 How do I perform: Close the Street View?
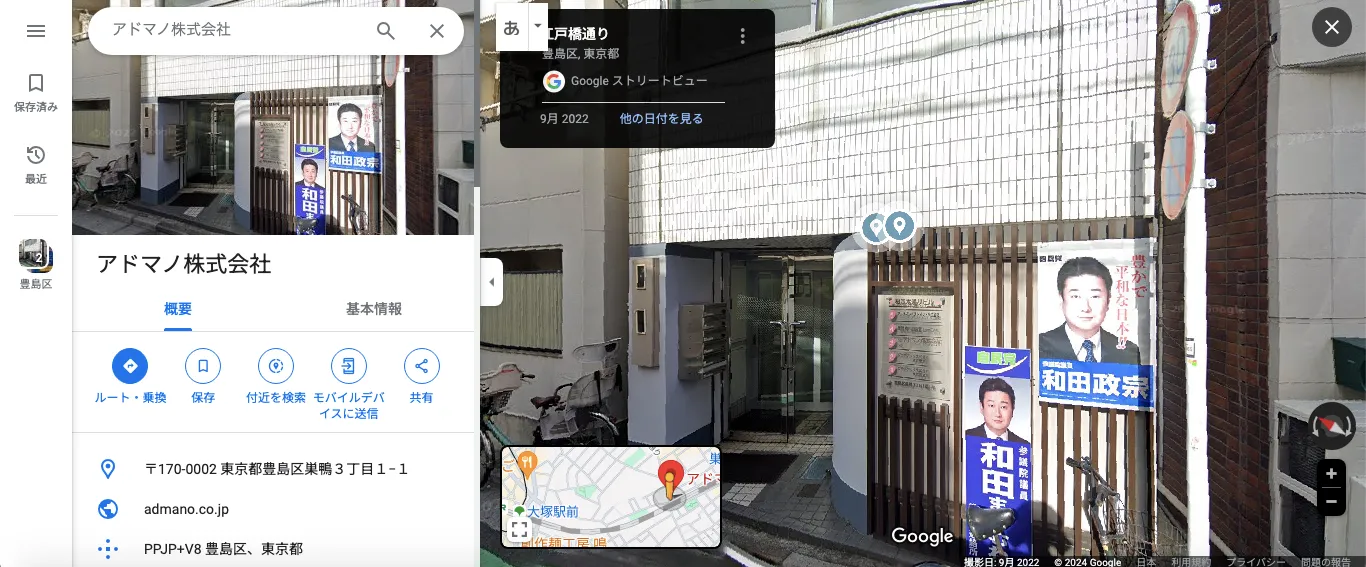1331,28
